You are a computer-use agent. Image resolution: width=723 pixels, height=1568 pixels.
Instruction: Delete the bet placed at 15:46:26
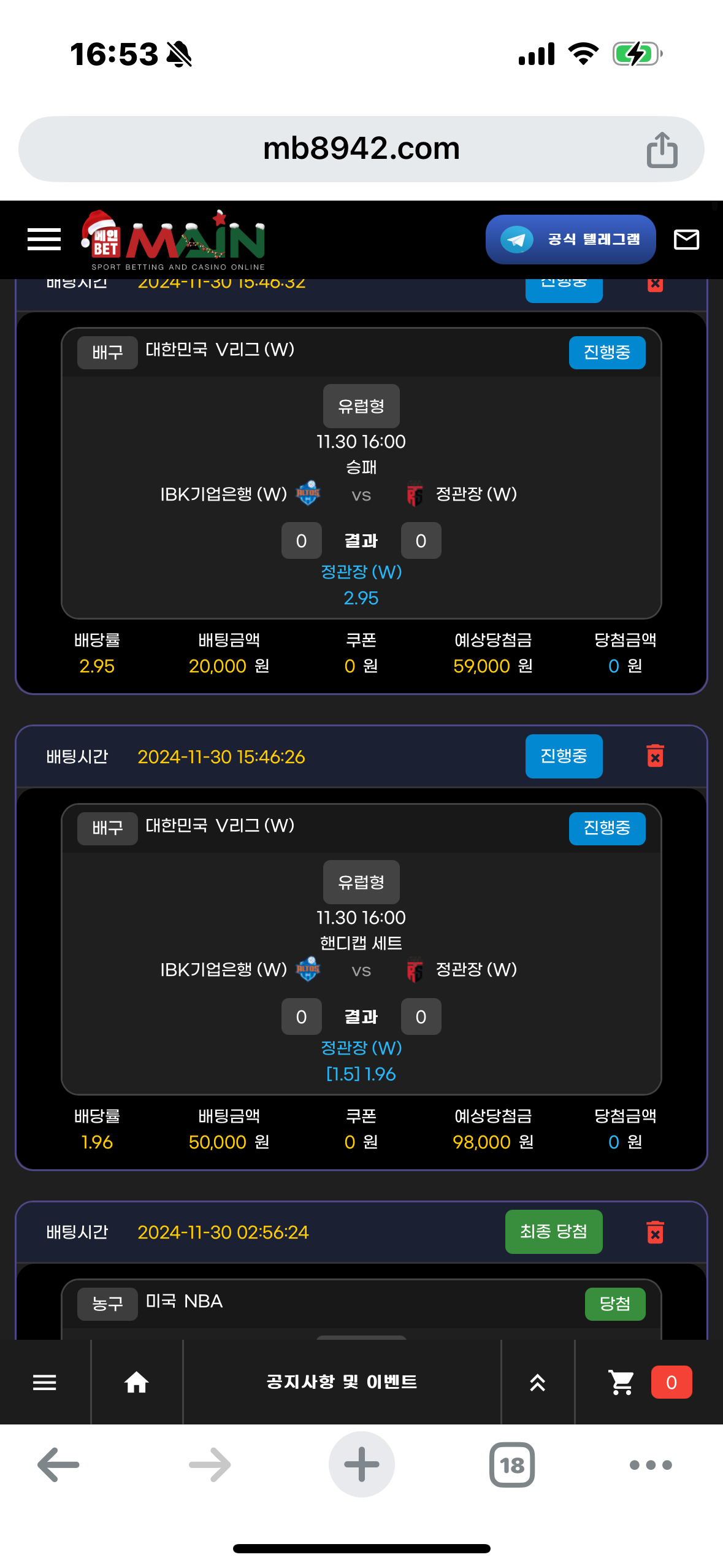[655, 756]
